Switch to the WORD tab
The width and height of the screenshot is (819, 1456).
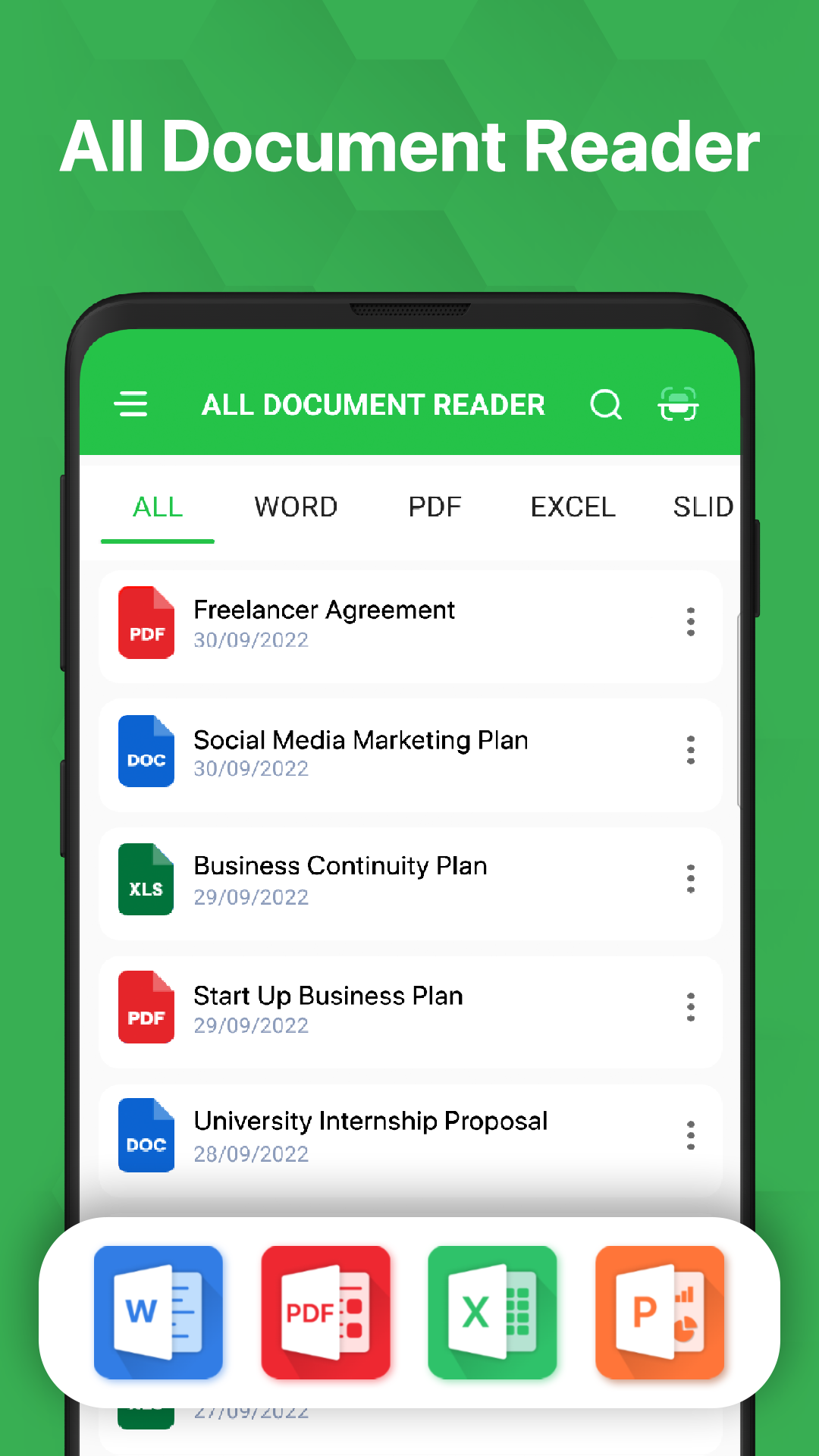296,507
